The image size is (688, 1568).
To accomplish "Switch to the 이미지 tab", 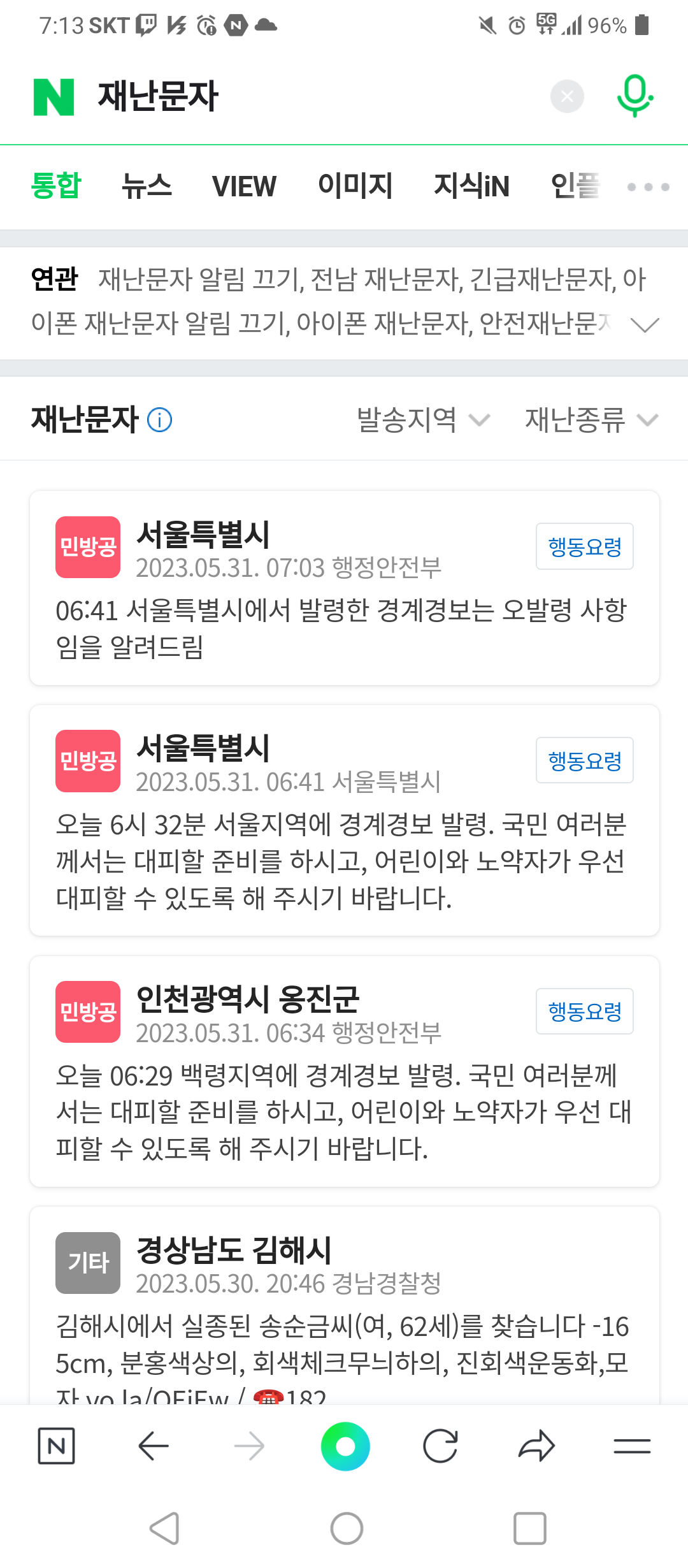I will point(355,186).
